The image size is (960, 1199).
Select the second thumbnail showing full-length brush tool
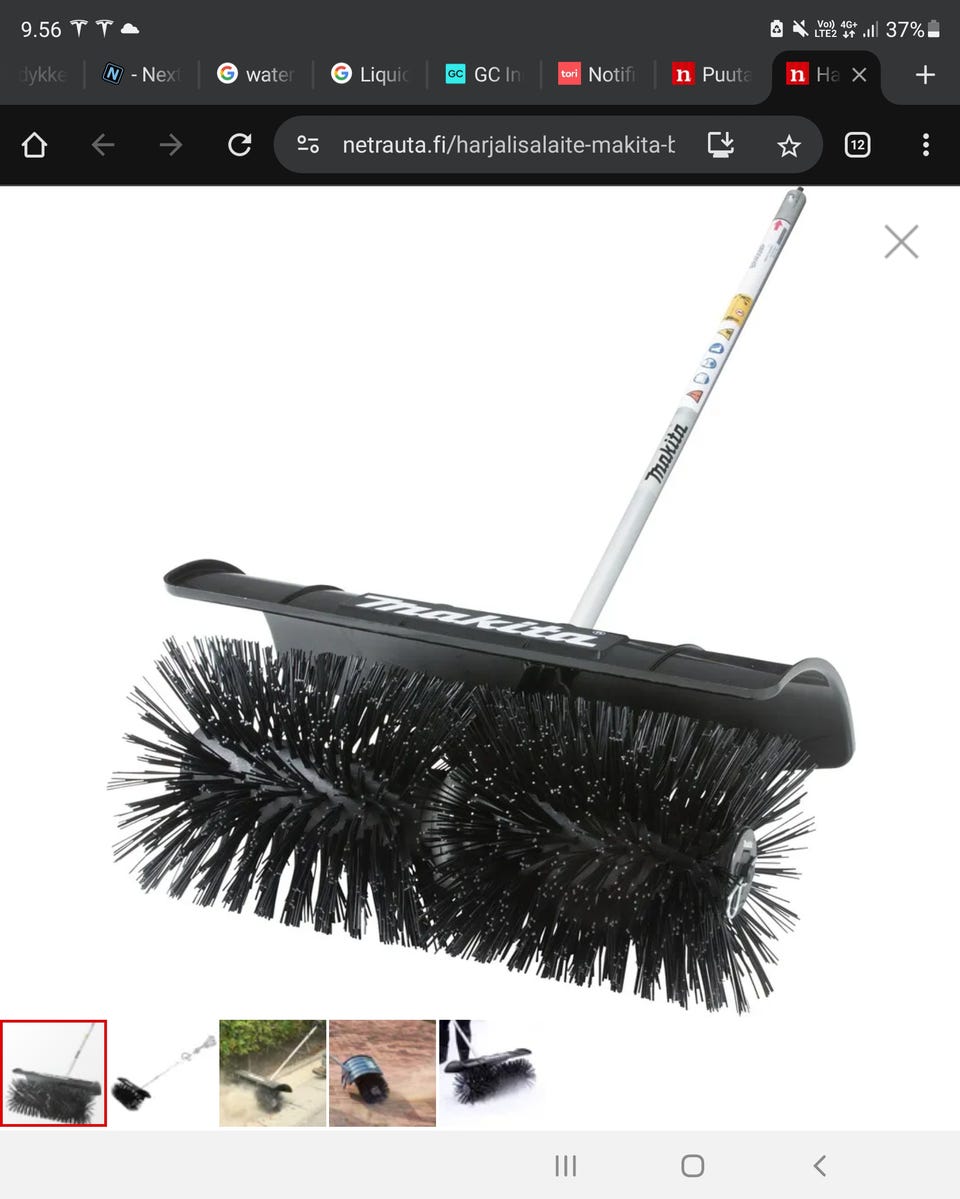(163, 1073)
